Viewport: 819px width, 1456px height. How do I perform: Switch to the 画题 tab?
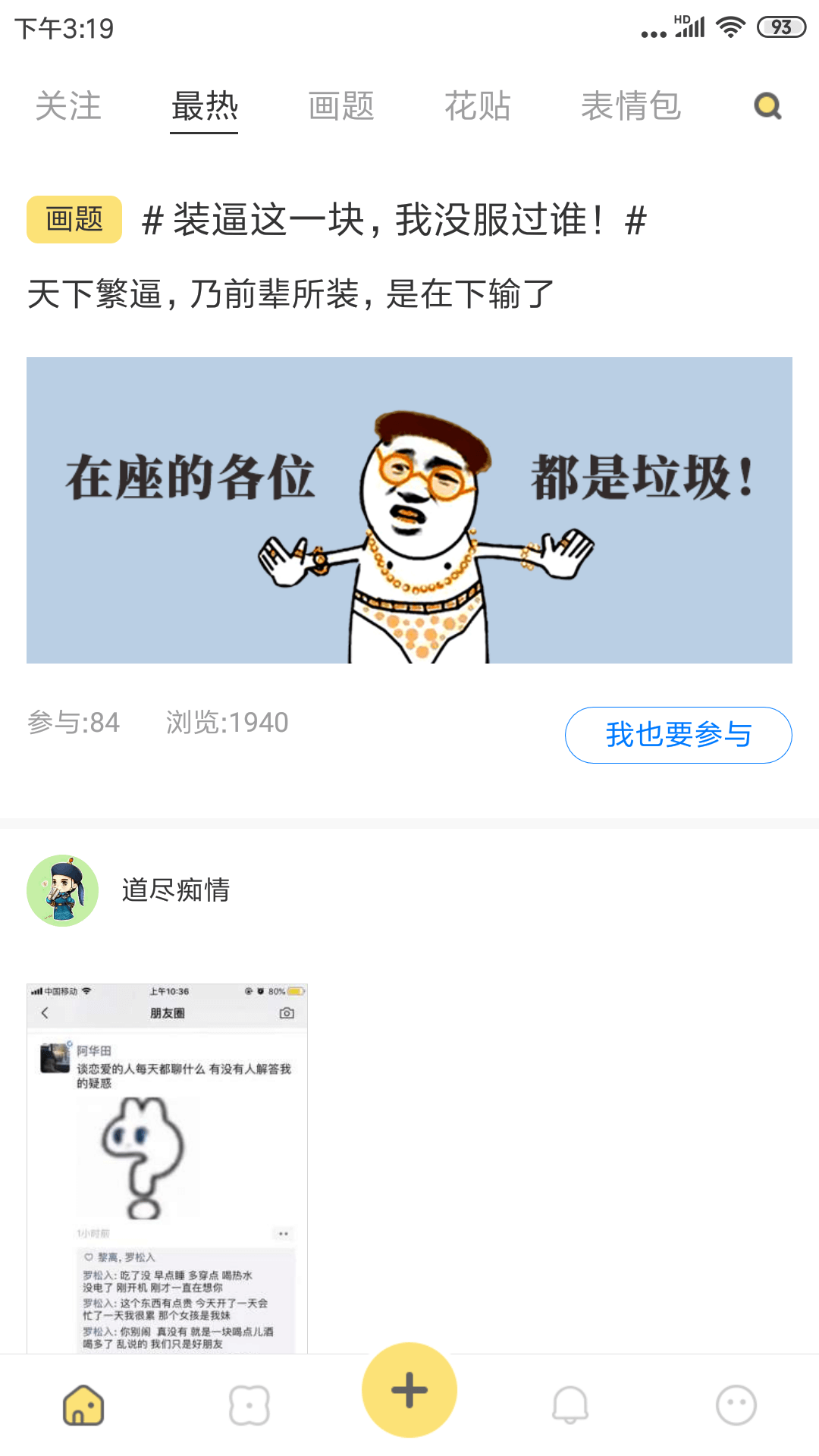341,106
